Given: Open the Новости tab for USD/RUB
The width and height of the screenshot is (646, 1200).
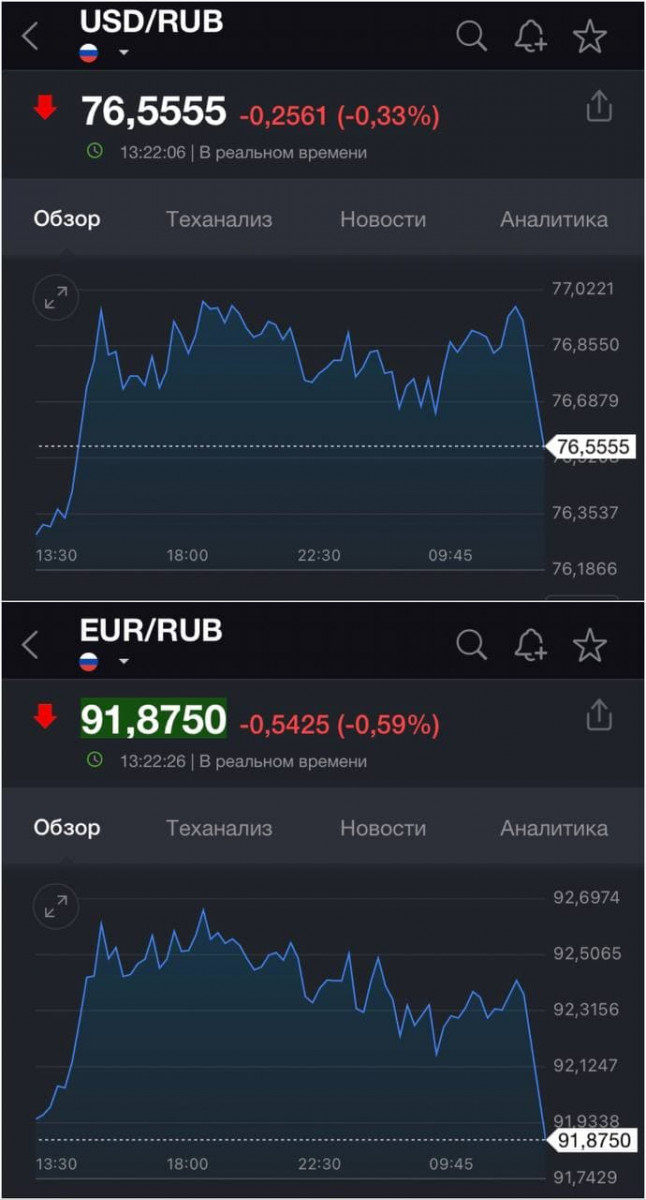Looking at the screenshot, I should [383, 219].
